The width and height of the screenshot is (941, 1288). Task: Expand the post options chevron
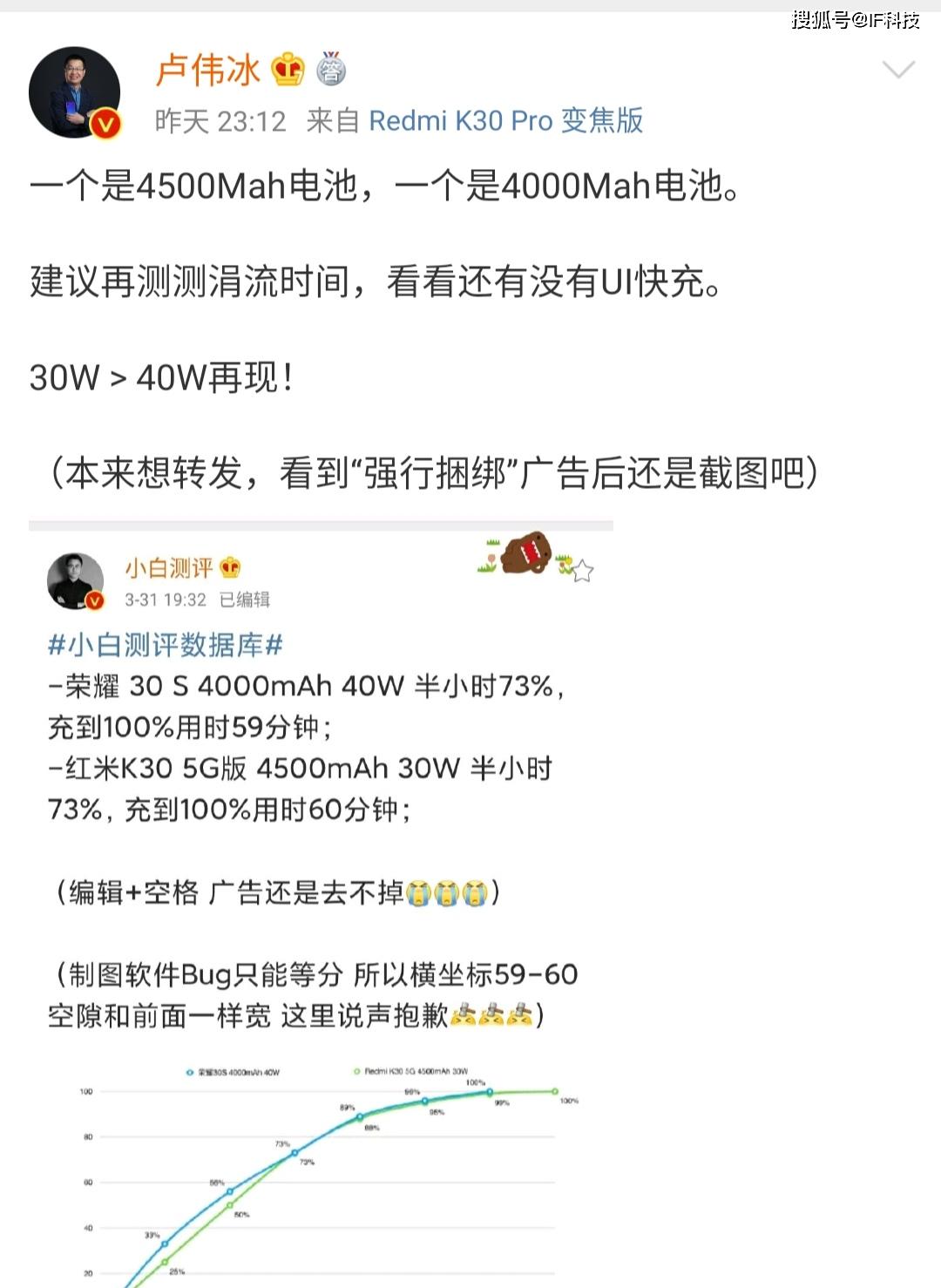tap(898, 70)
